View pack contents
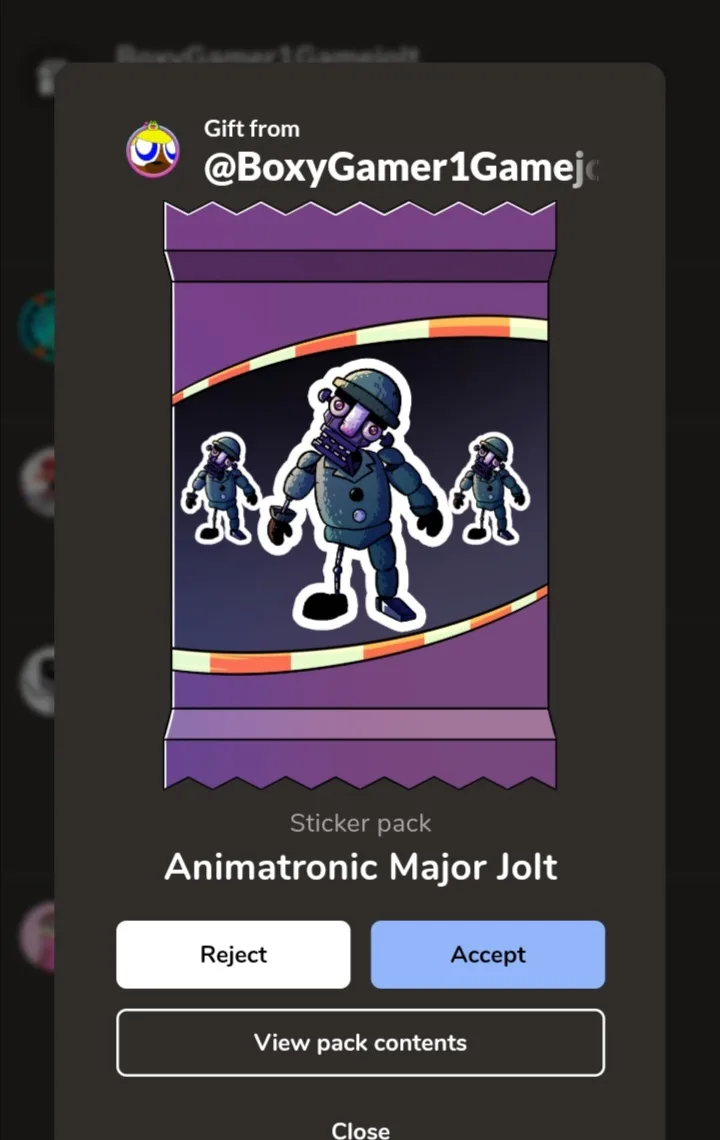720x1140 pixels. (x=360, y=1042)
